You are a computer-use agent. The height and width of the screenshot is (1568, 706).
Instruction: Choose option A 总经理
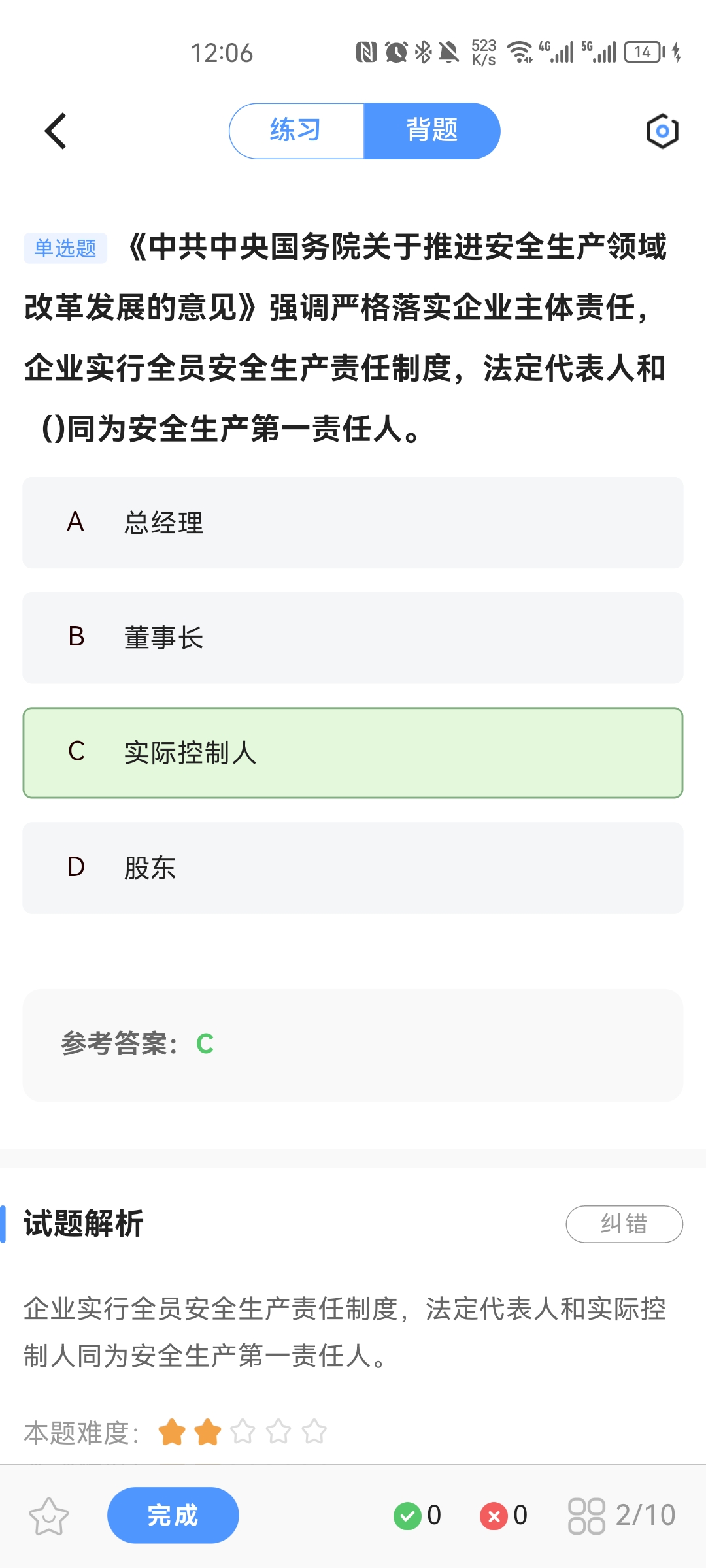(353, 523)
